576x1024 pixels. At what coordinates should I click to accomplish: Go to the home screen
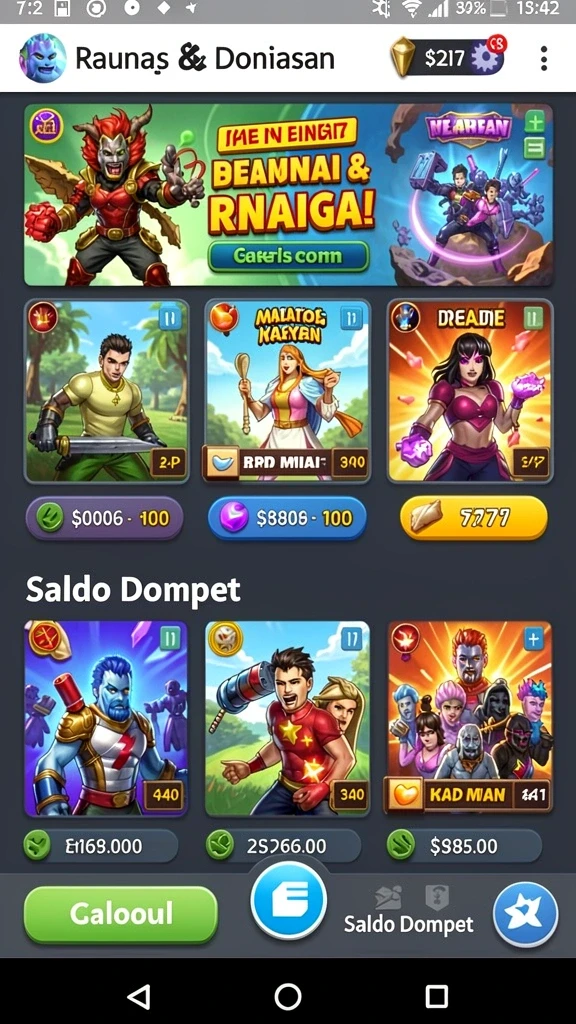pos(288,997)
